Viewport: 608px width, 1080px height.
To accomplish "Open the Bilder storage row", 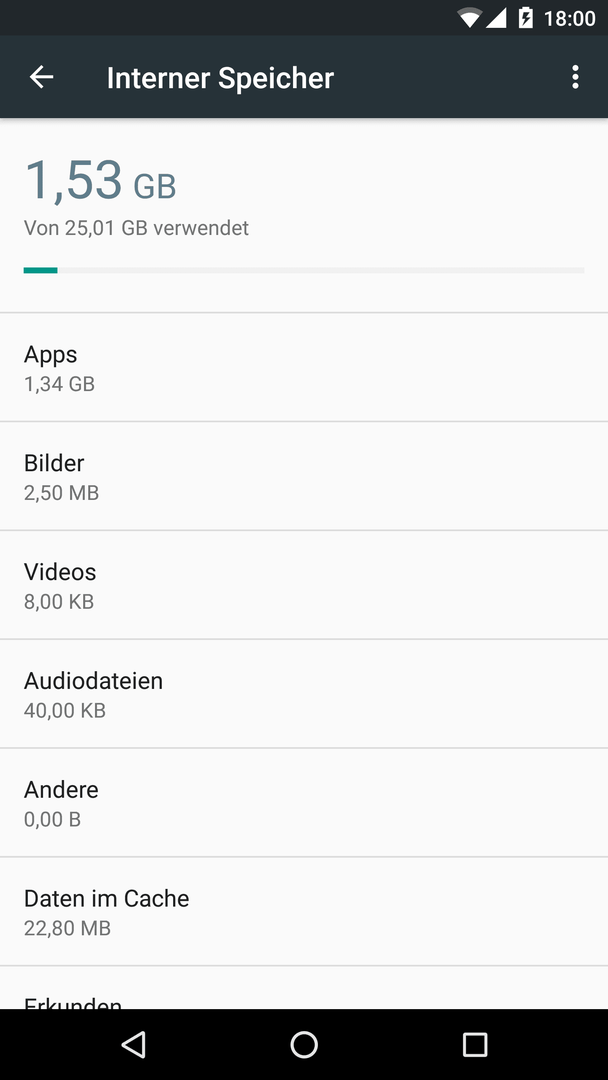I will 304,476.
